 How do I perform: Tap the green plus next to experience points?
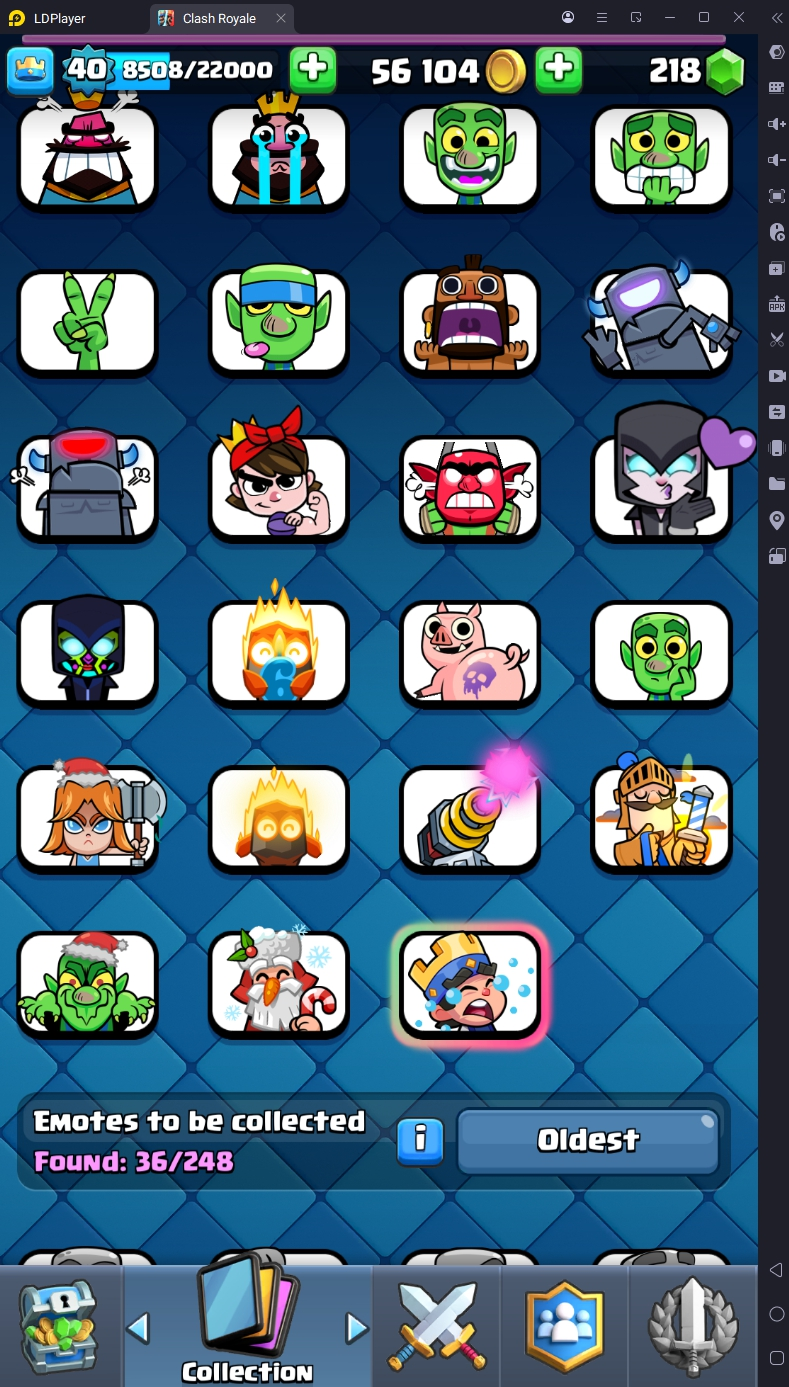point(313,70)
